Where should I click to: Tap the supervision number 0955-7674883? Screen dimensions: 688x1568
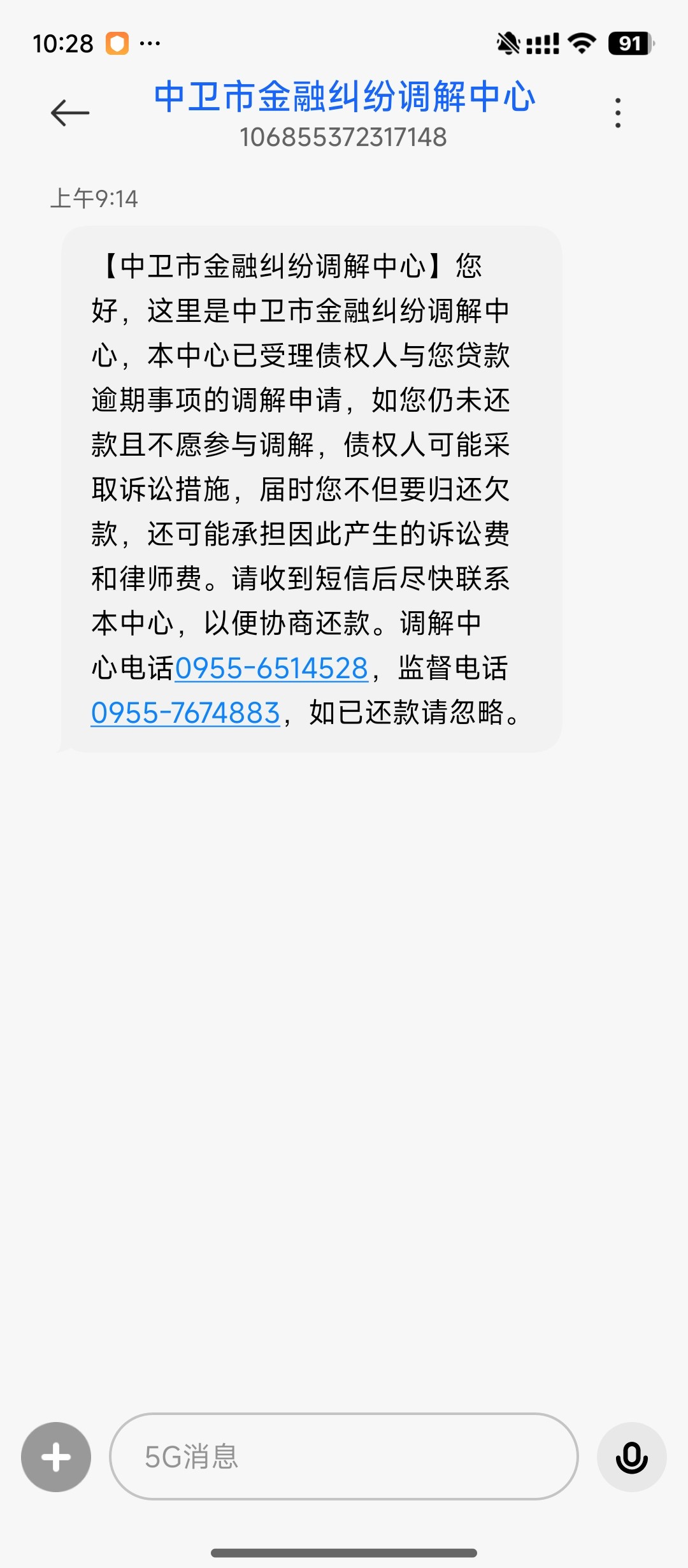point(186,713)
